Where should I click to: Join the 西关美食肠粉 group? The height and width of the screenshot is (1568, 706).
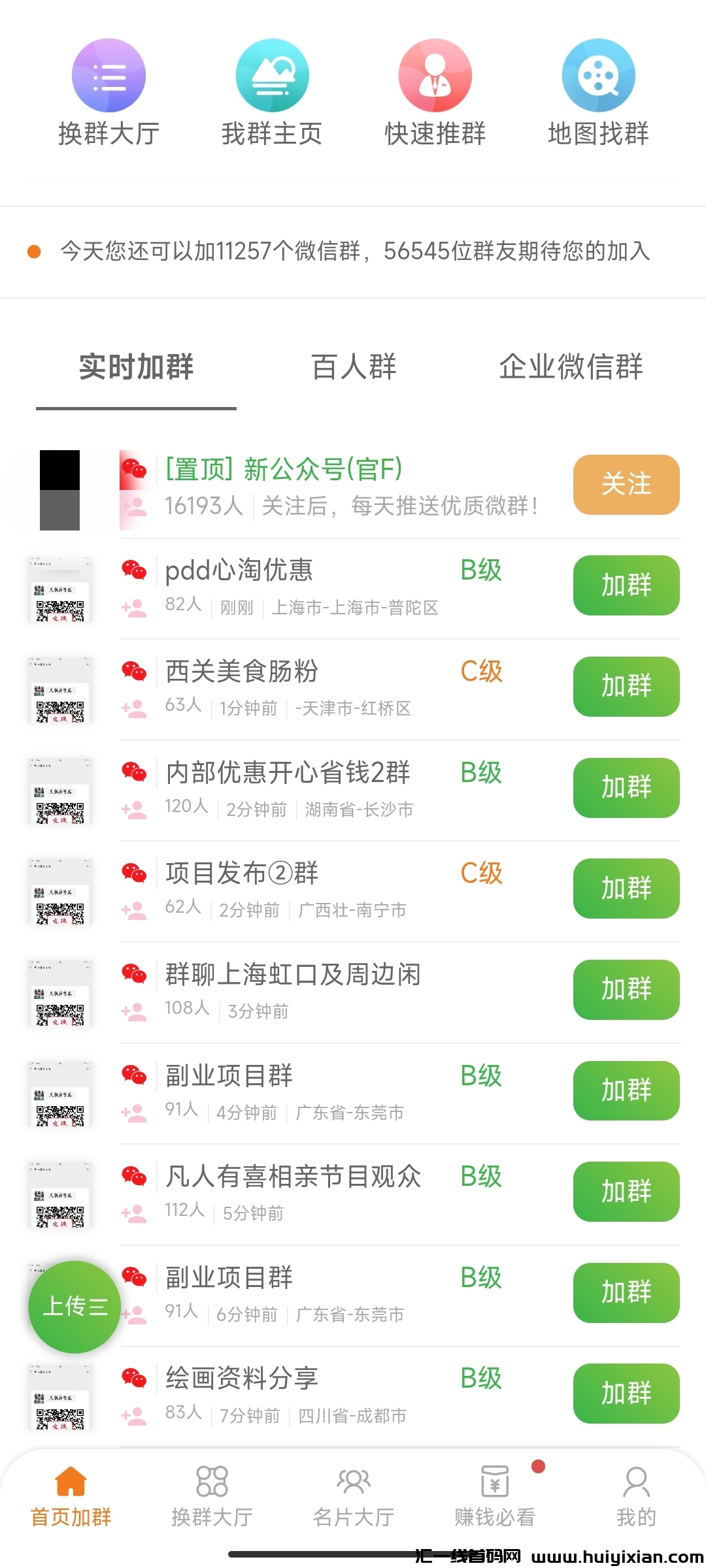626,687
